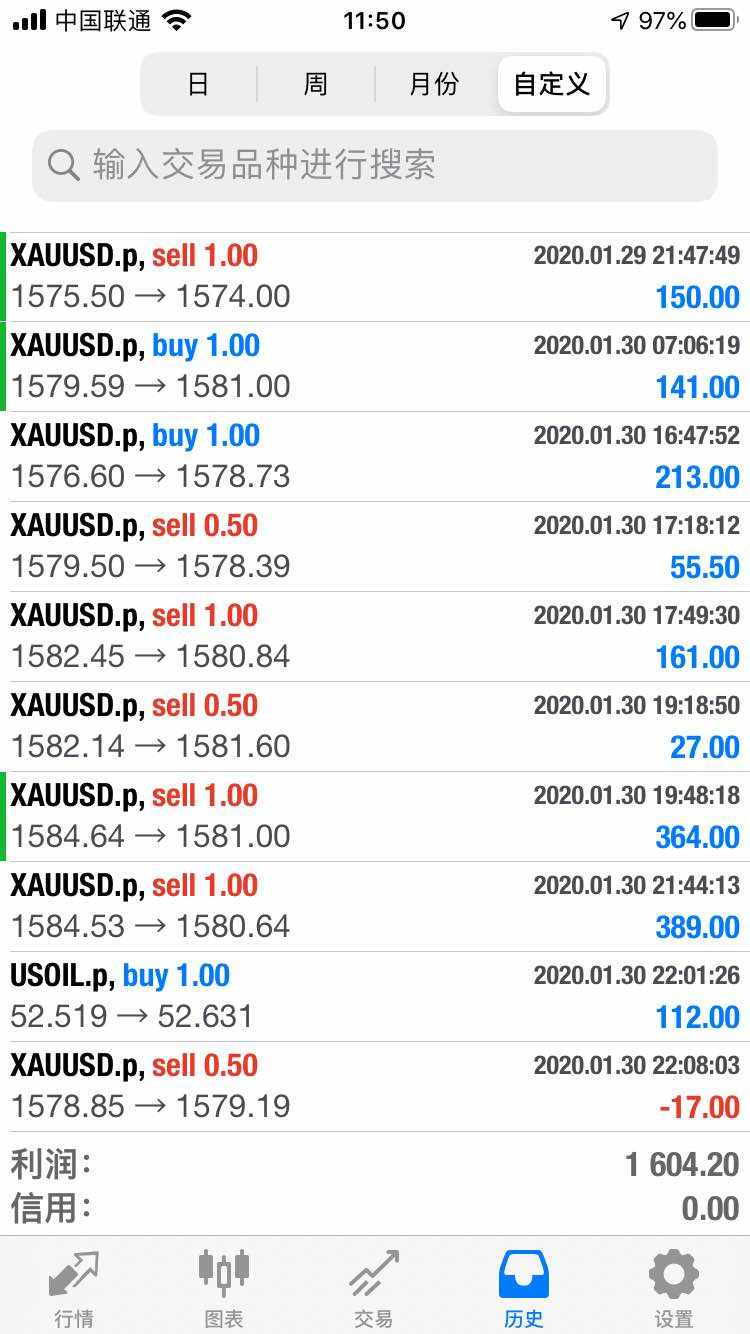Open the 设置 settings tab
This screenshot has width=750, height=1334.
(674, 1288)
